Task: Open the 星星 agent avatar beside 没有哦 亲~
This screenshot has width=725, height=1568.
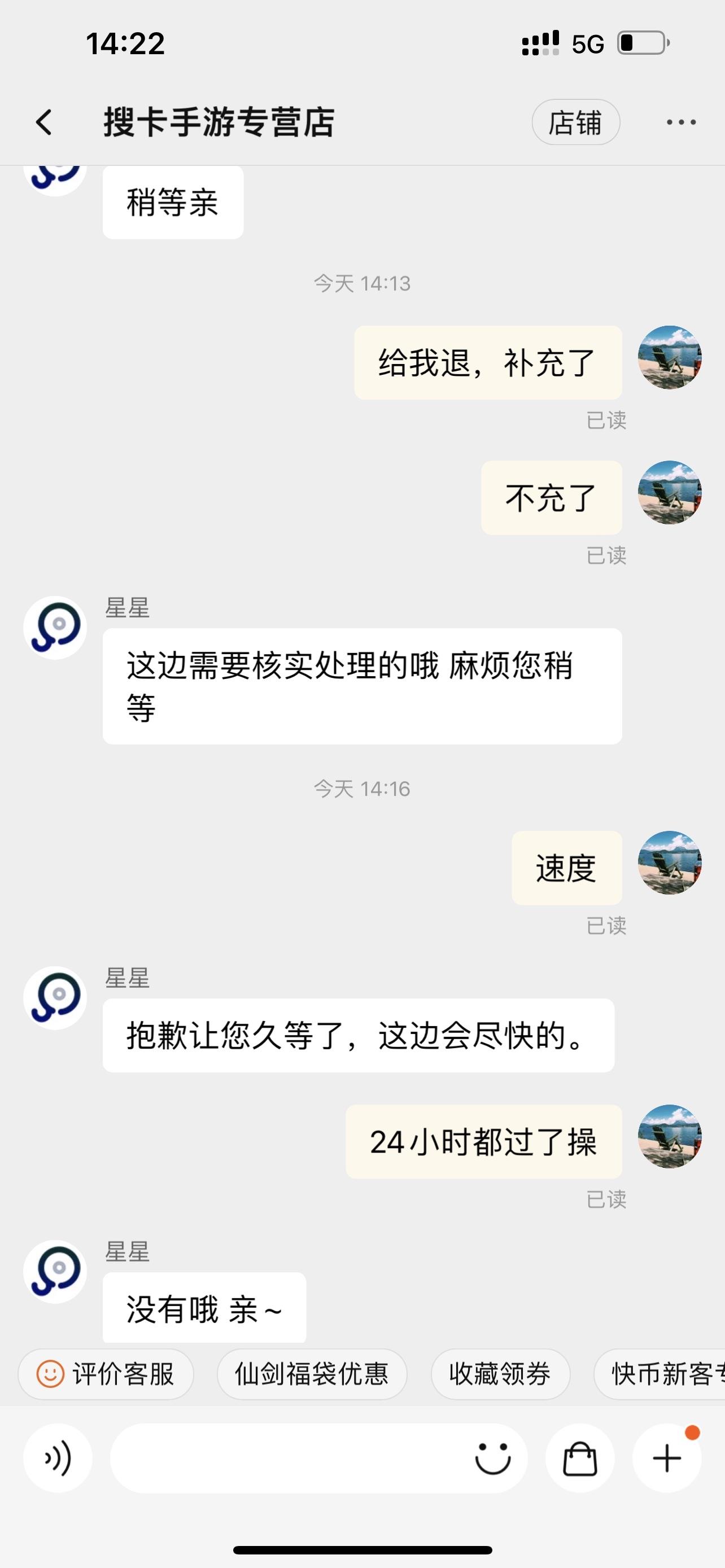Action: click(x=55, y=1271)
